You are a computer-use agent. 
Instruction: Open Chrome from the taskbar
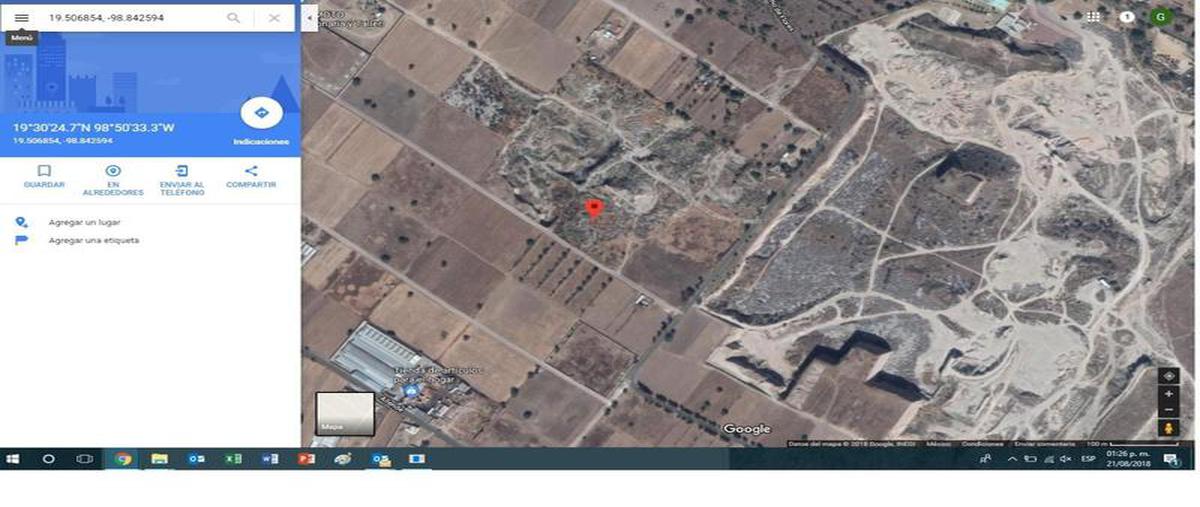click(x=123, y=459)
